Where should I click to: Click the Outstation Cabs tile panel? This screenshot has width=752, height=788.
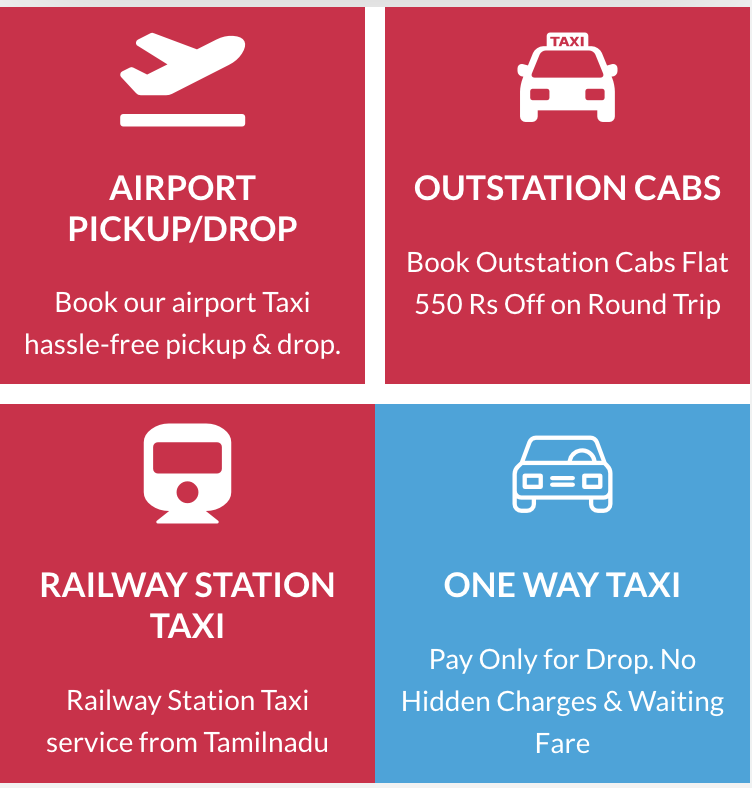565,195
